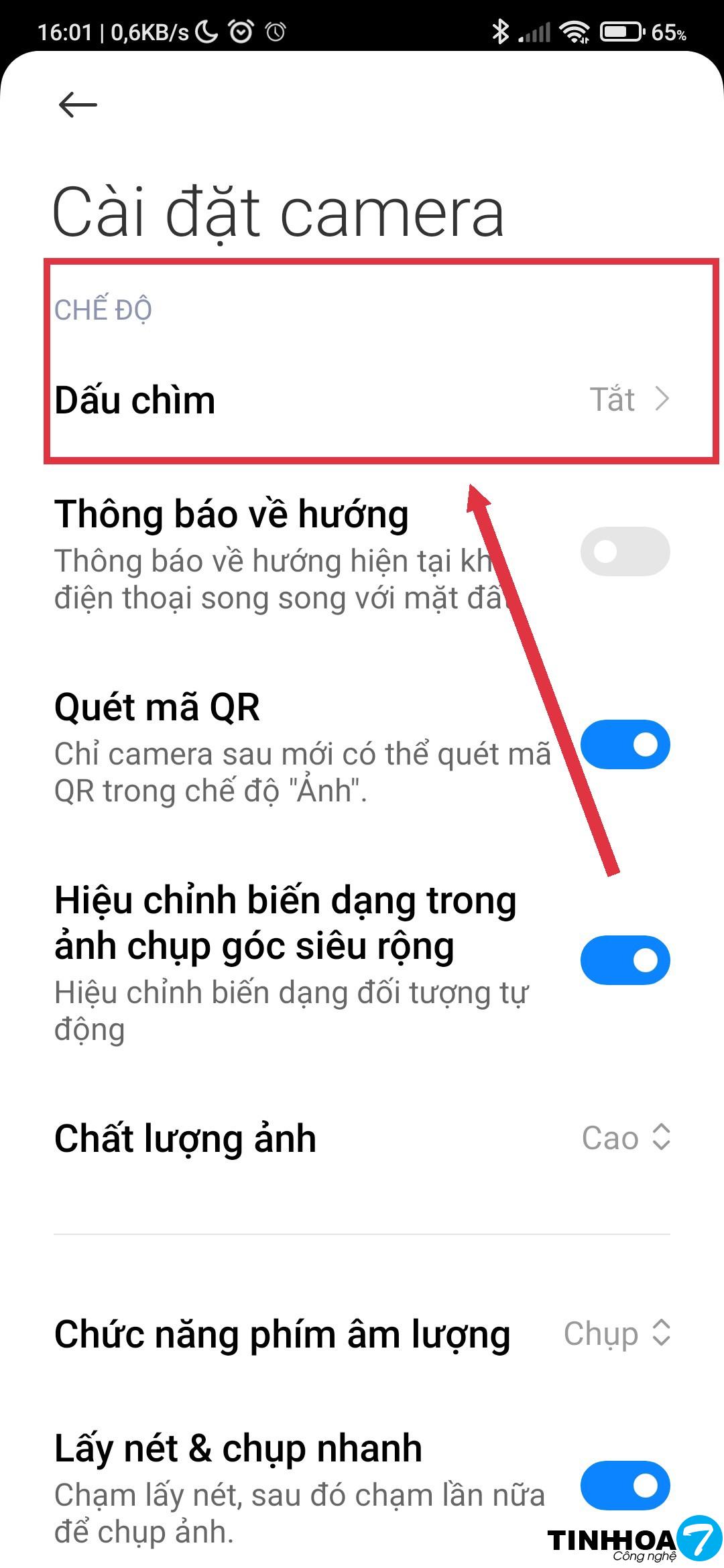Change Chất lượng ảnh from Cao
The width and height of the screenshot is (724, 1568).
pyautogui.click(x=625, y=1138)
